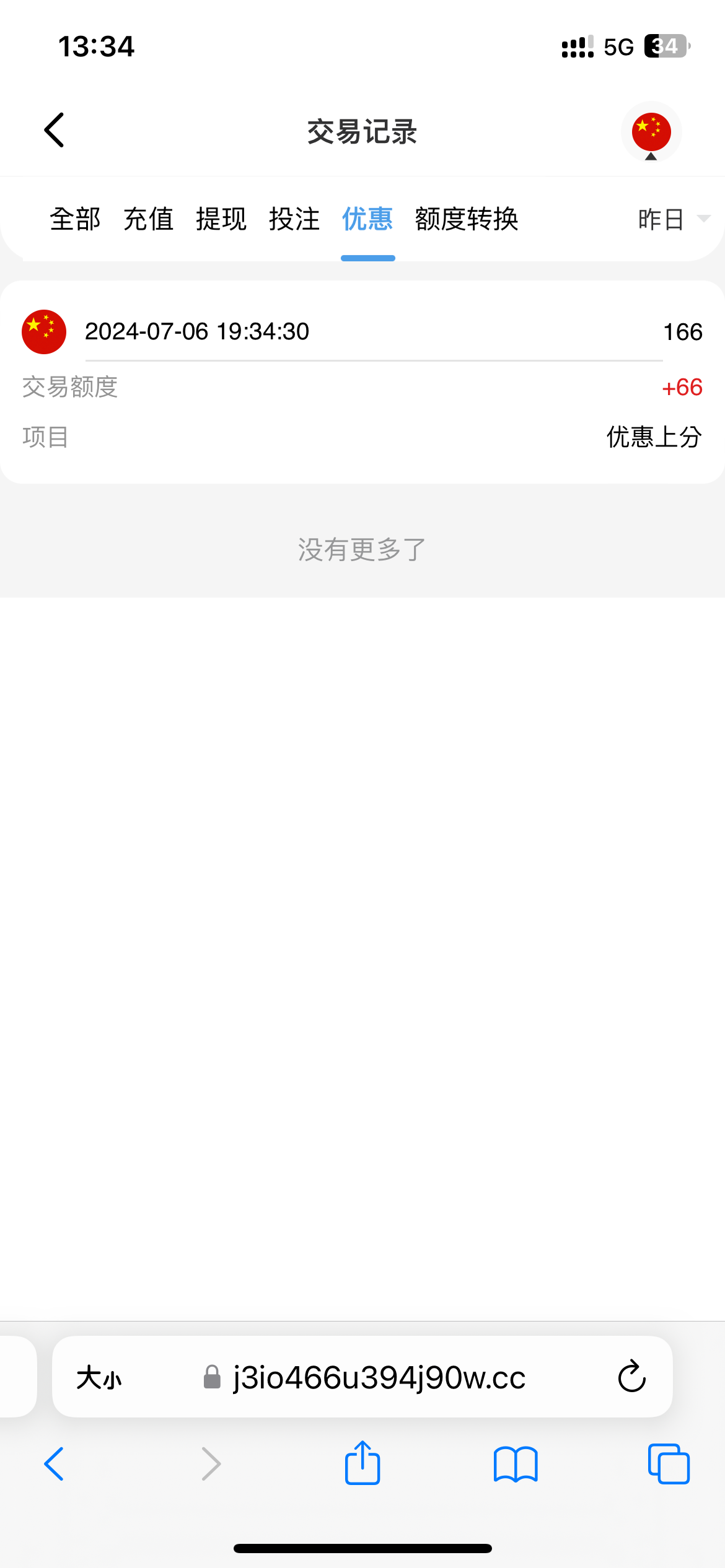Open the China flag avatar in the header

[651, 131]
